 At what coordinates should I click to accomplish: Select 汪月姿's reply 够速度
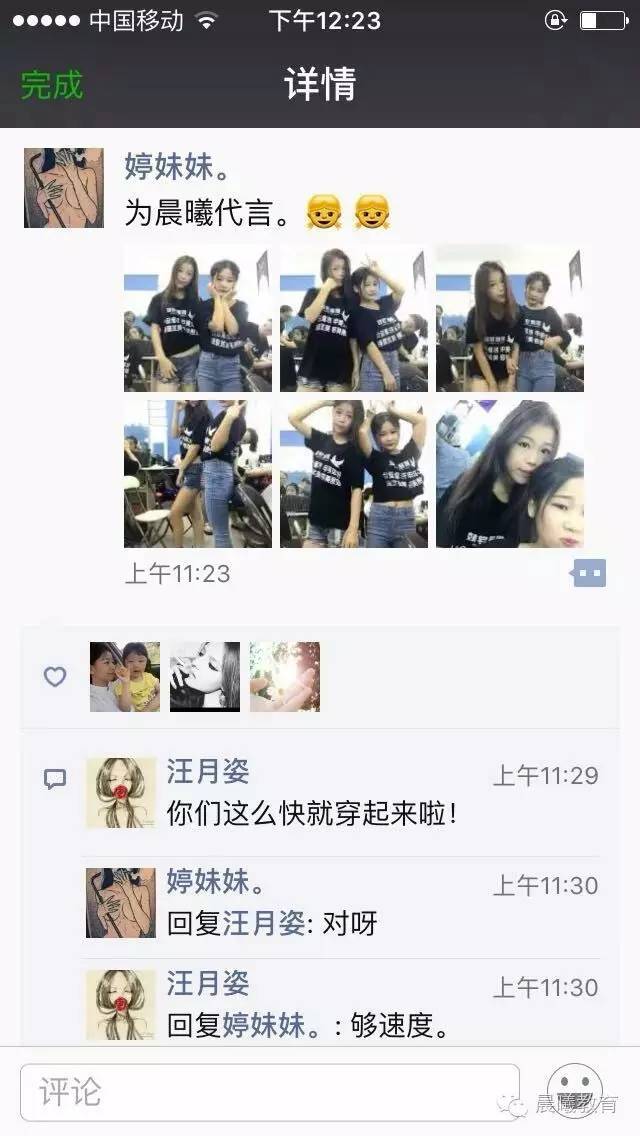[x=308, y=1025]
